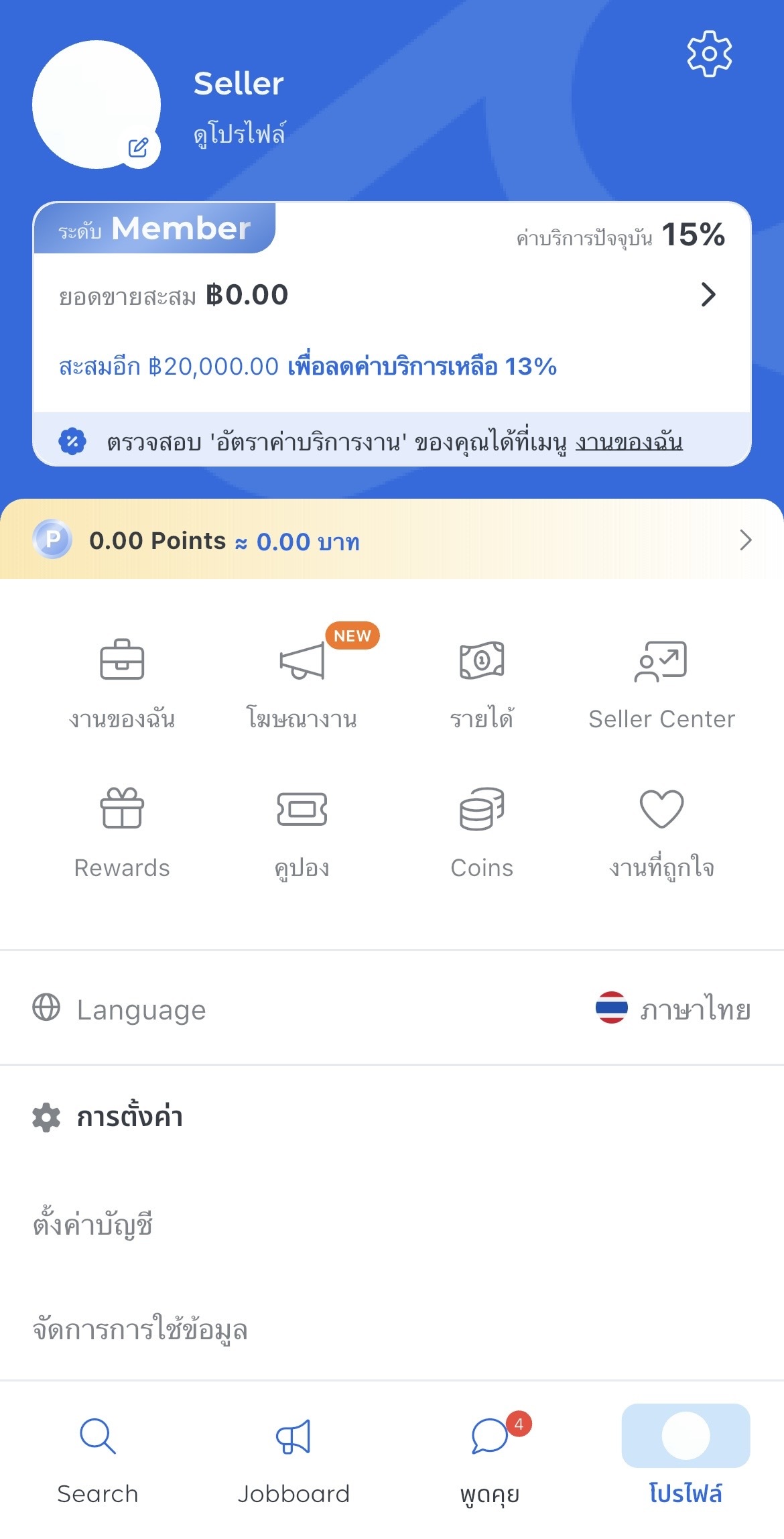
Task: Open the underlined งานของฉัน link
Action: [x=629, y=442]
